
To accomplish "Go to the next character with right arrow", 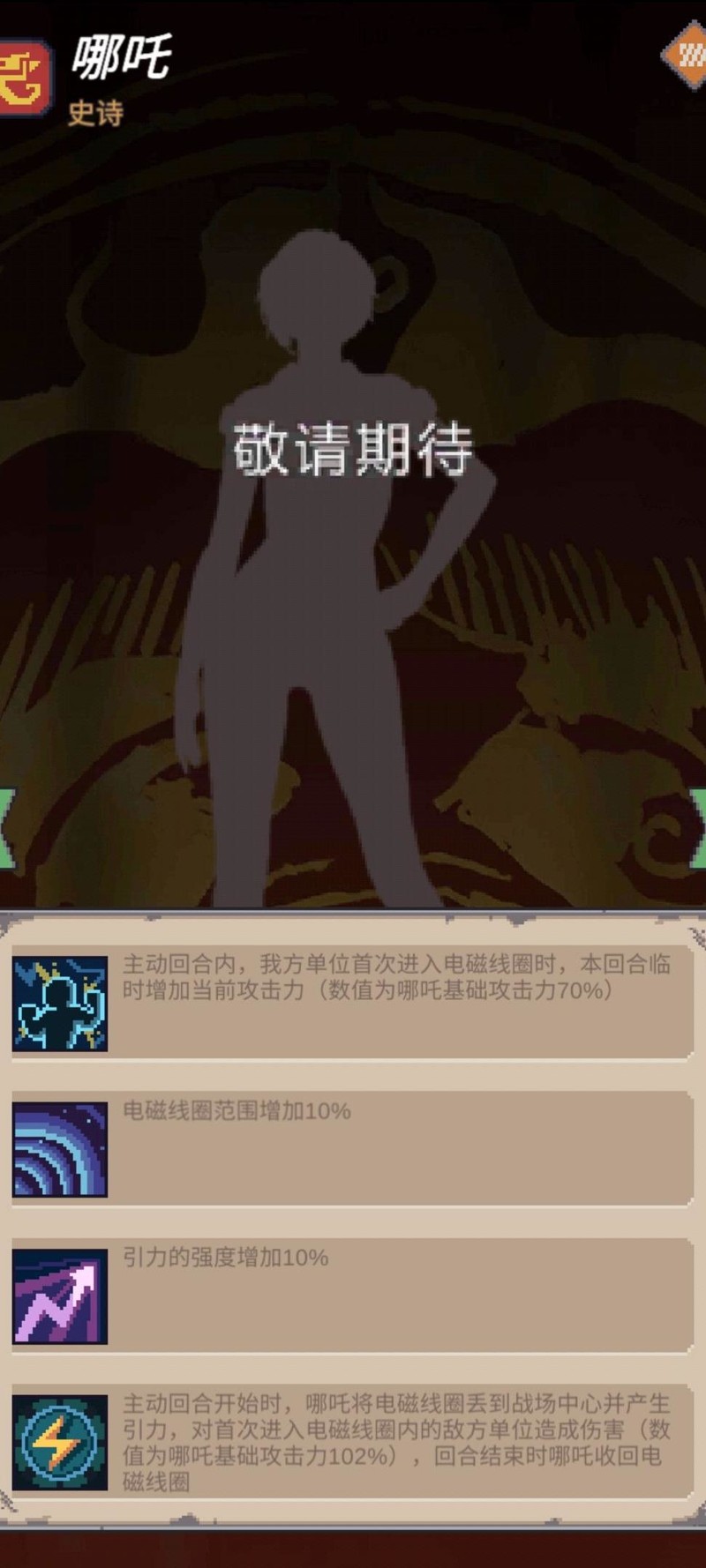I will coord(699,831).
